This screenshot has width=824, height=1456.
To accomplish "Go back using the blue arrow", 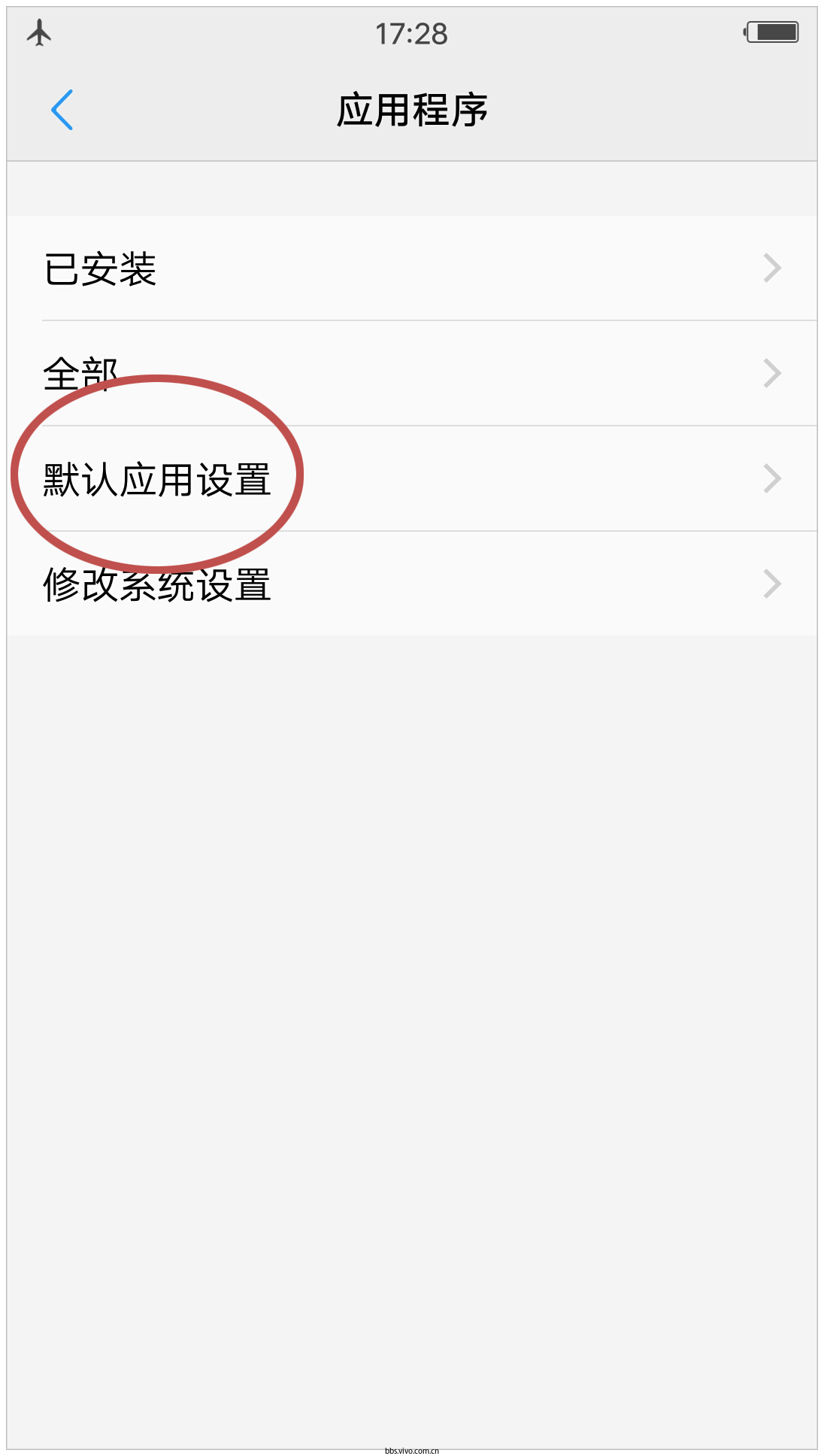I will (x=62, y=110).
